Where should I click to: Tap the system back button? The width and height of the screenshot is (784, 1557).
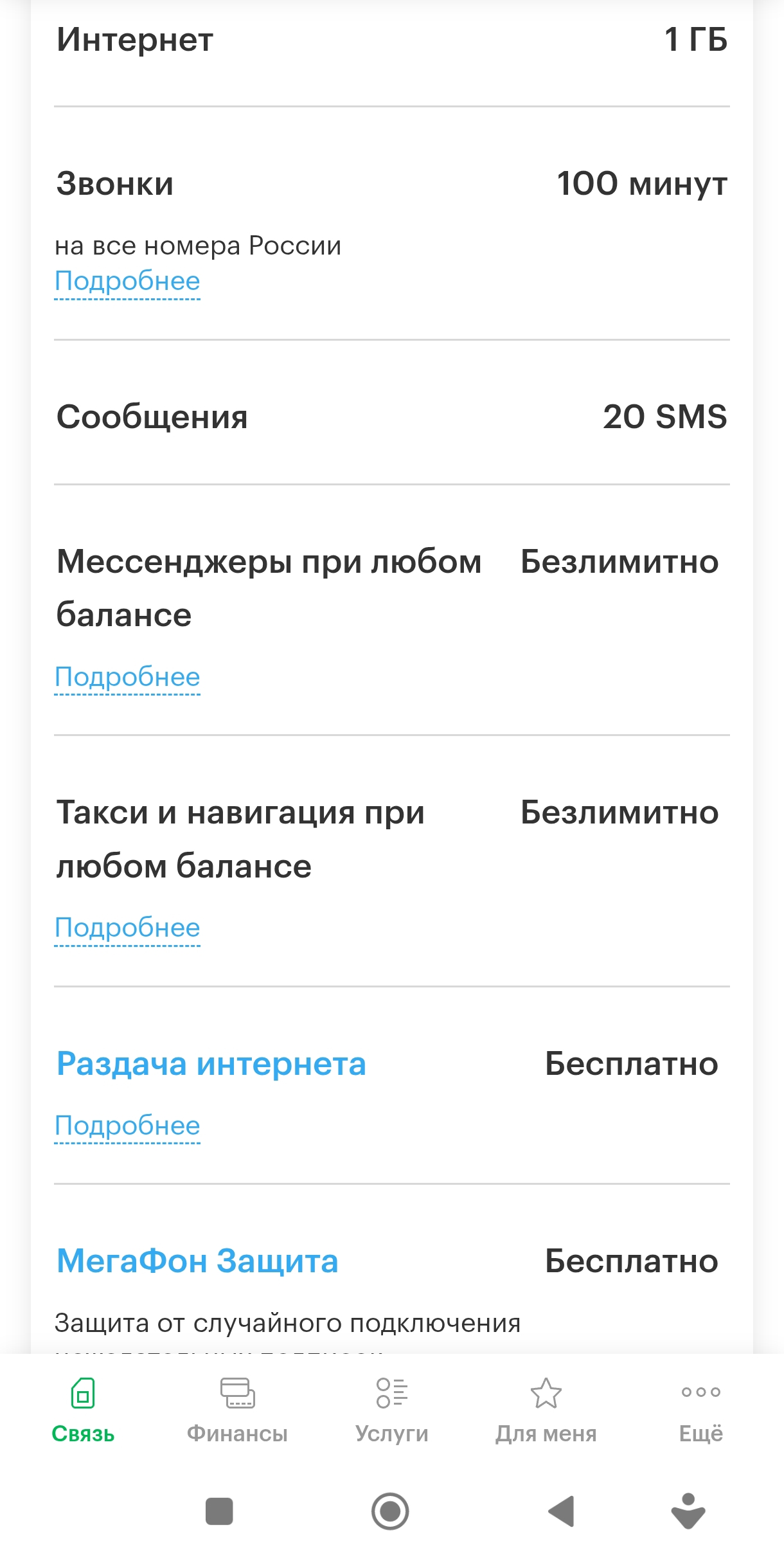(562, 1511)
